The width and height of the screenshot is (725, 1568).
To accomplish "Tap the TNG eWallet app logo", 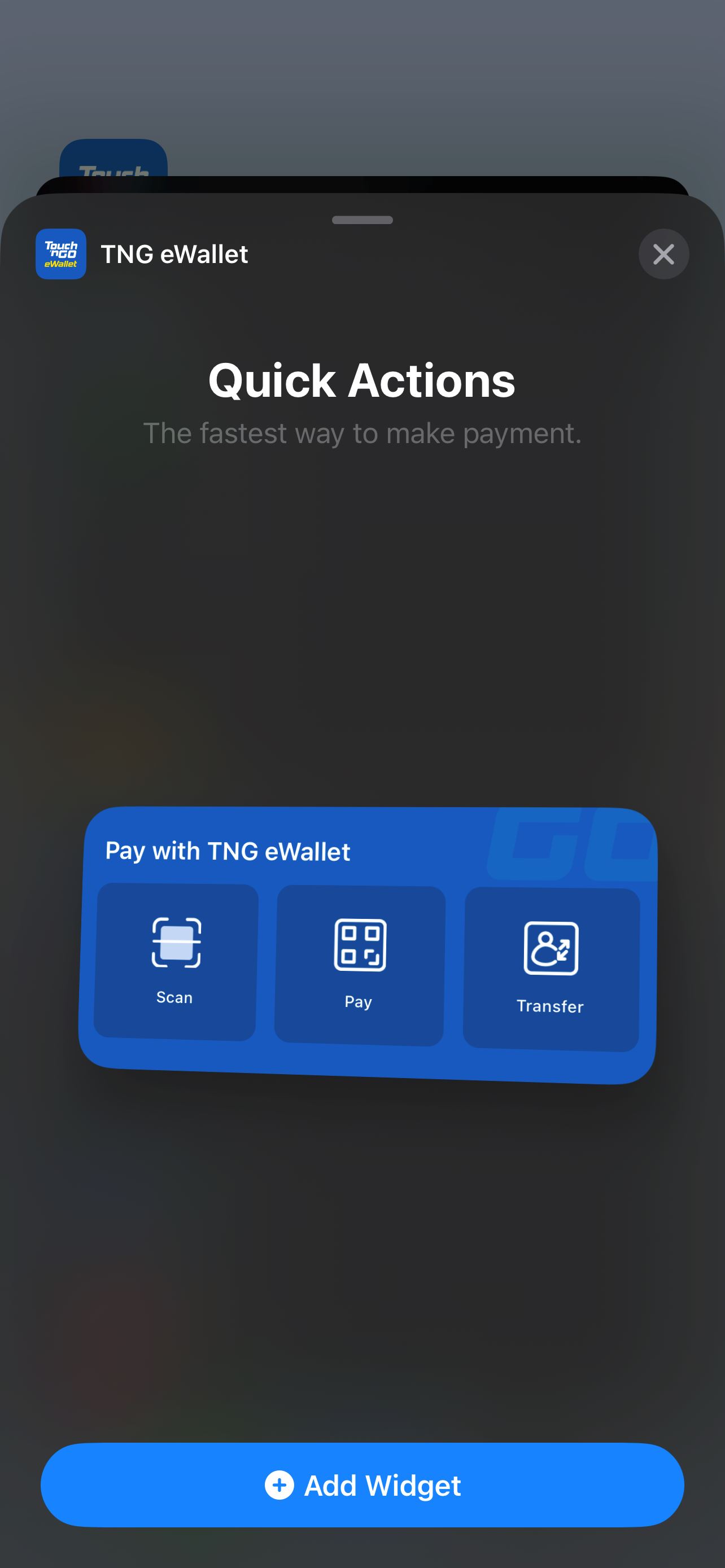I will [x=61, y=254].
